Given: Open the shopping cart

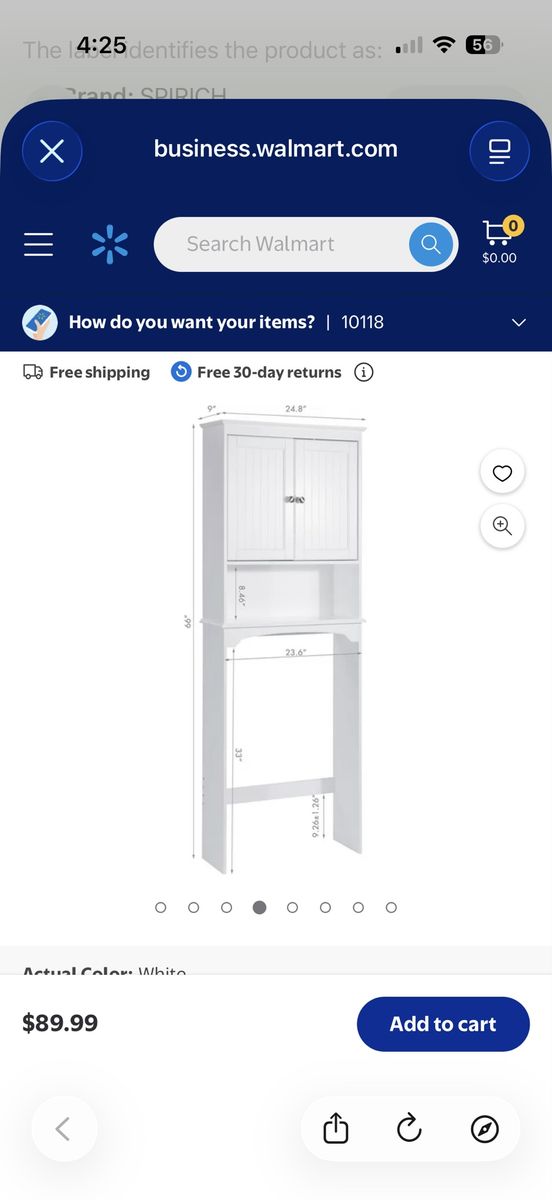Looking at the screenshot, I should click(x=500, y=241).
